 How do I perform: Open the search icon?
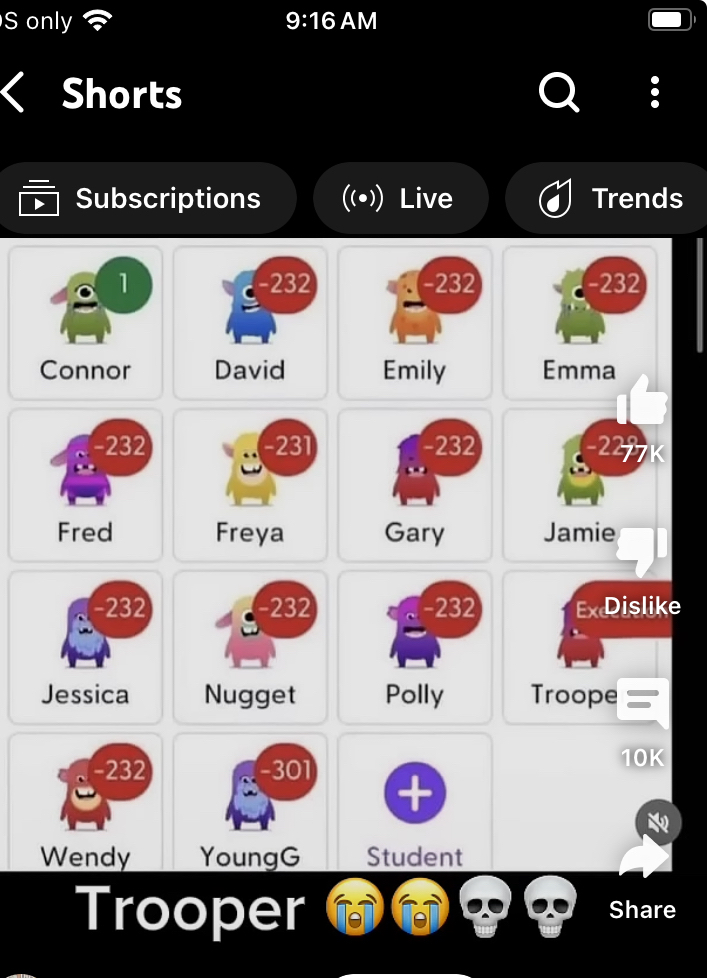tap(559, 93)
